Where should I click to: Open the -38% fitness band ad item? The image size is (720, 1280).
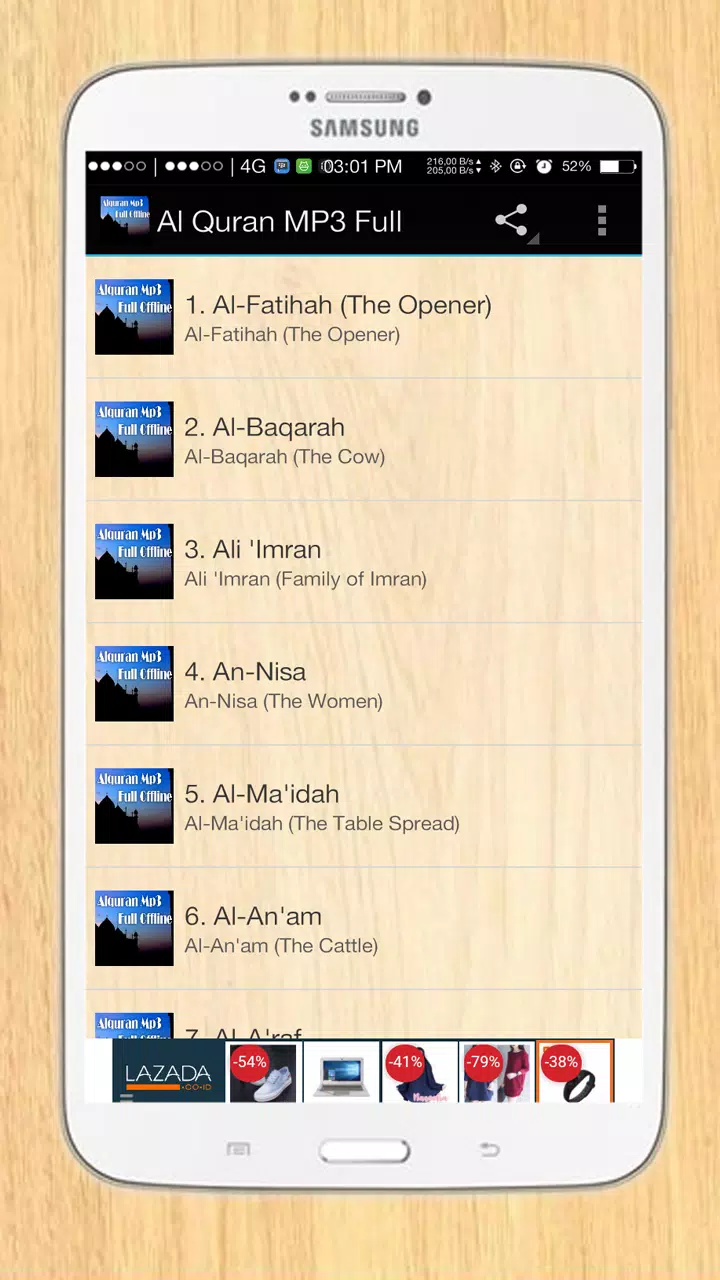(575, 1072)
